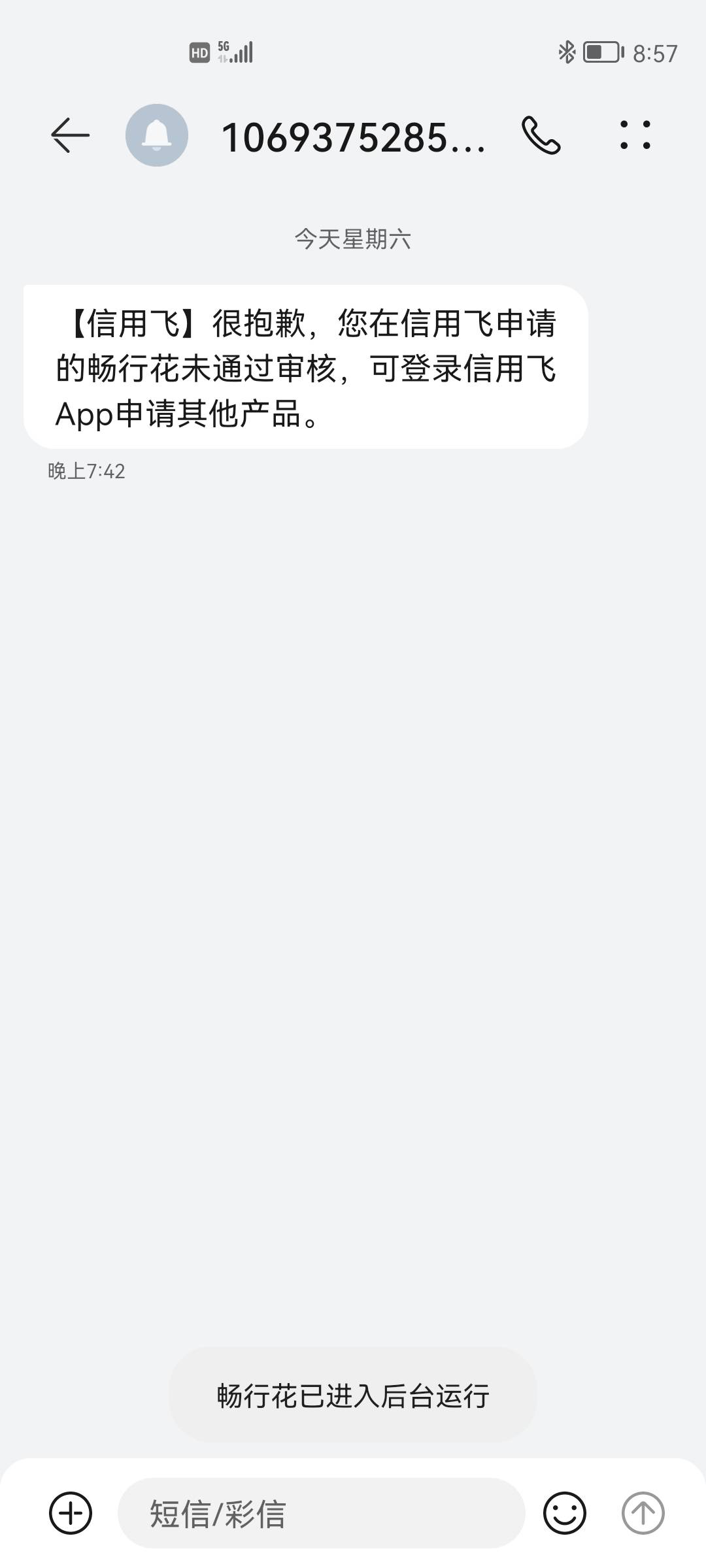Open the four-dot more options menu
706x1568 pixels.
tap(635, 135)
